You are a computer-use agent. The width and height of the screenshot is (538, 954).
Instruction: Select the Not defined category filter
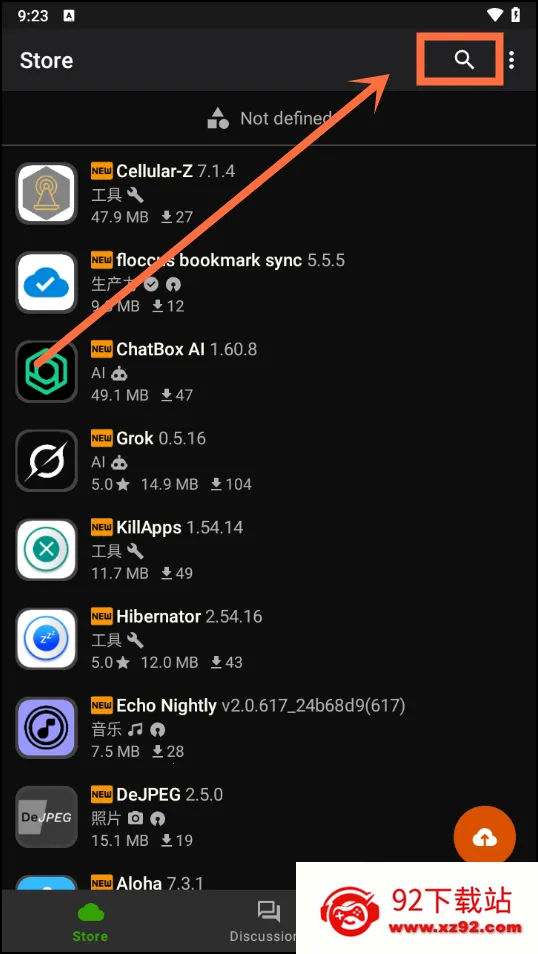(269, 118)
